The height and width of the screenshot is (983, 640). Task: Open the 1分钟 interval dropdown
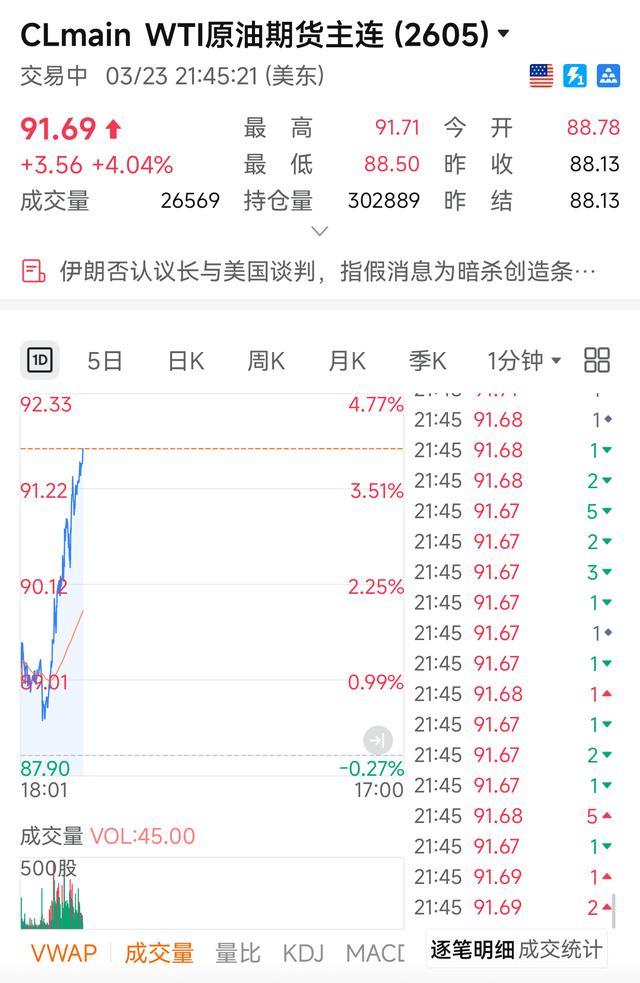[x=524, y=360]
